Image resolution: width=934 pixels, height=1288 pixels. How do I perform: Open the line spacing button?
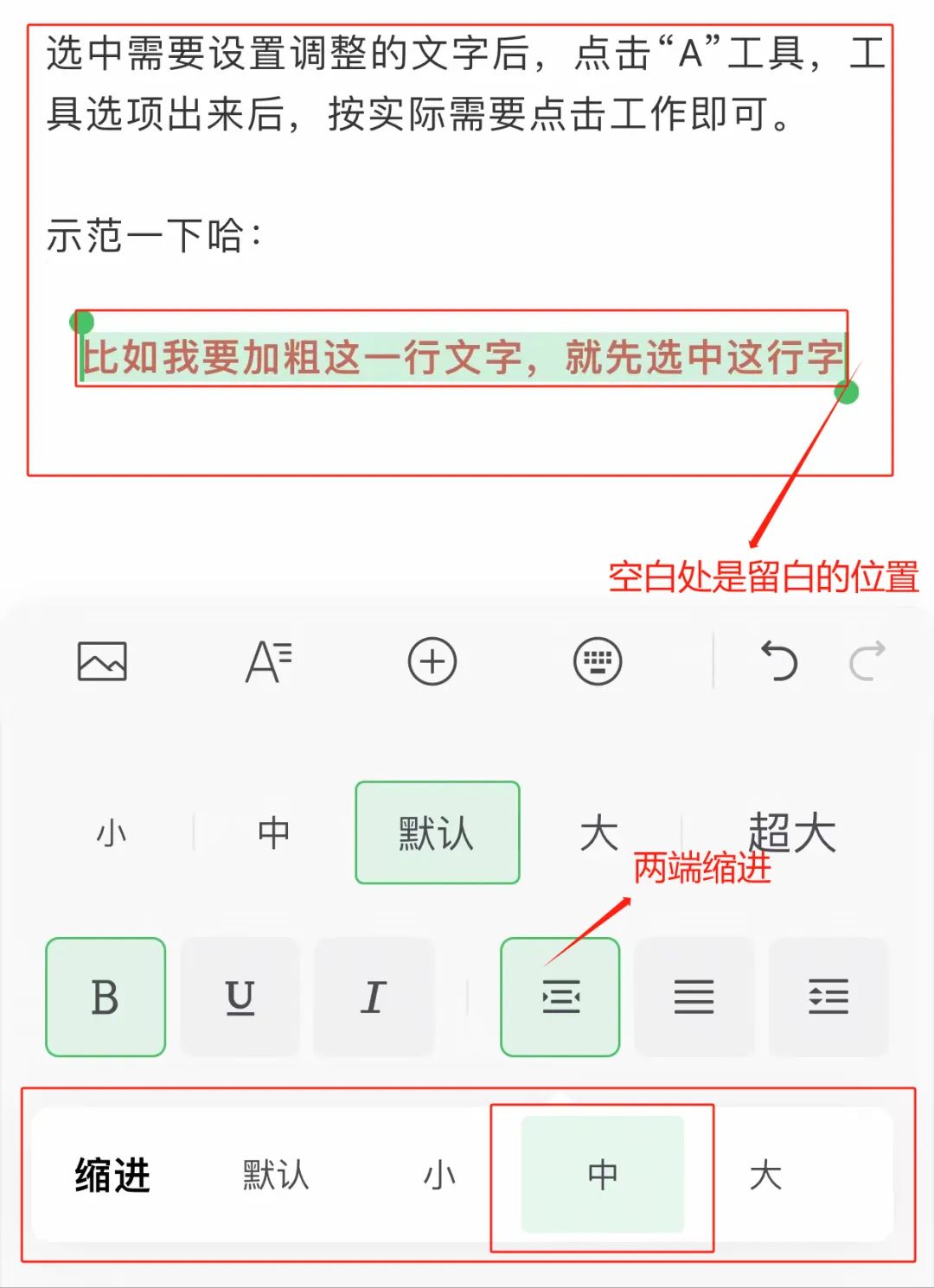click(x=828, y=997)
